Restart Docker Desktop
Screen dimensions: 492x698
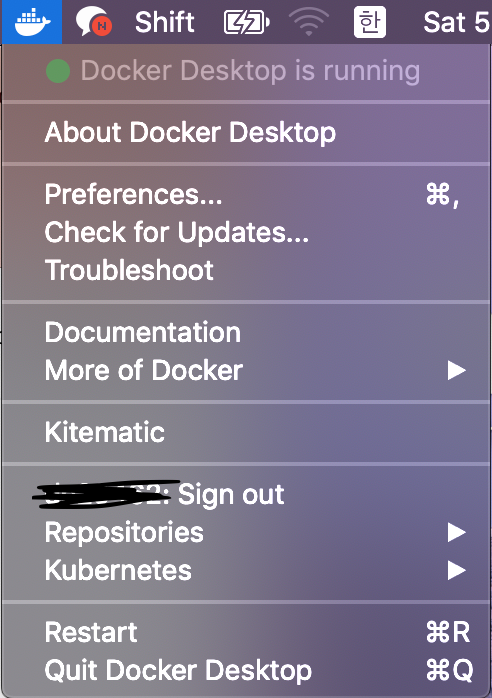[246, 632]
